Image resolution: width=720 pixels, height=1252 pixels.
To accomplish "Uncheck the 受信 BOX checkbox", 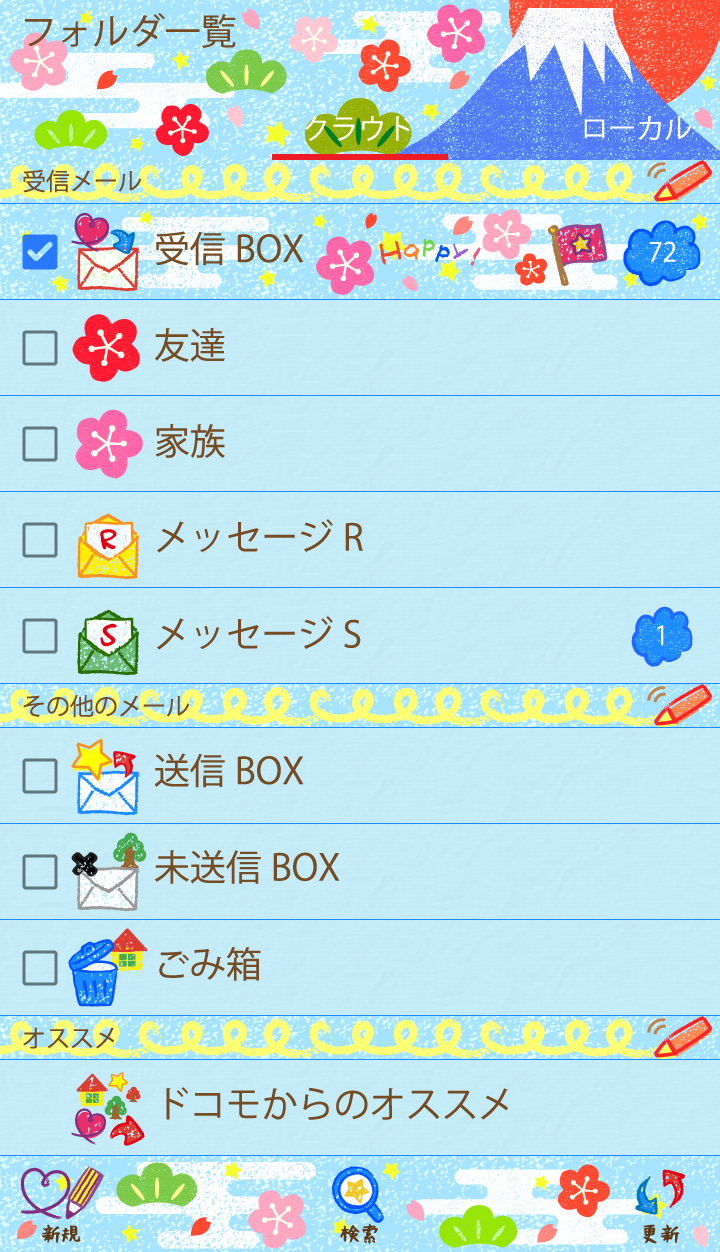I will coord(40,252).
